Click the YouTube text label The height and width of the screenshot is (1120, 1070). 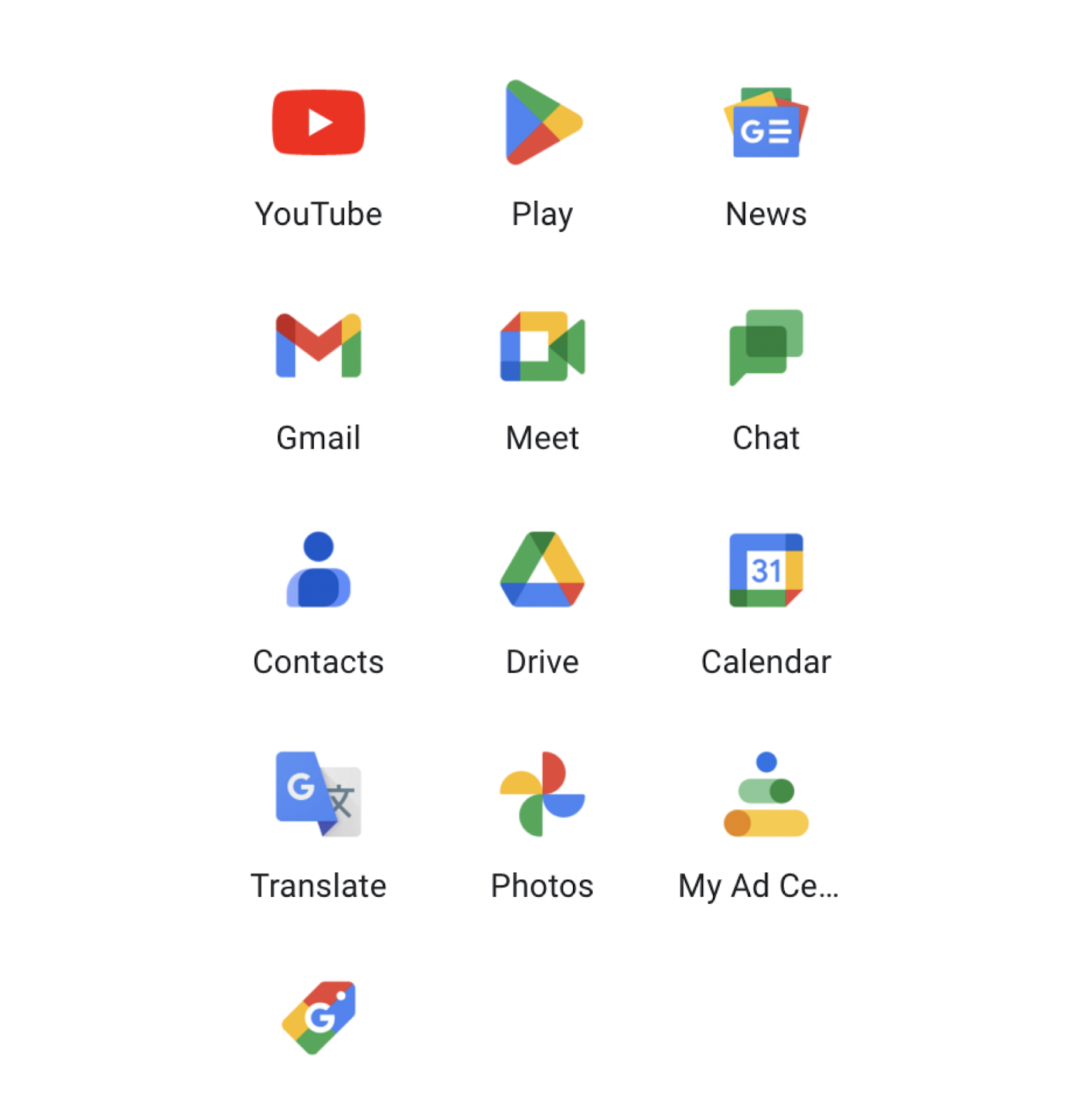click(319, 213)
